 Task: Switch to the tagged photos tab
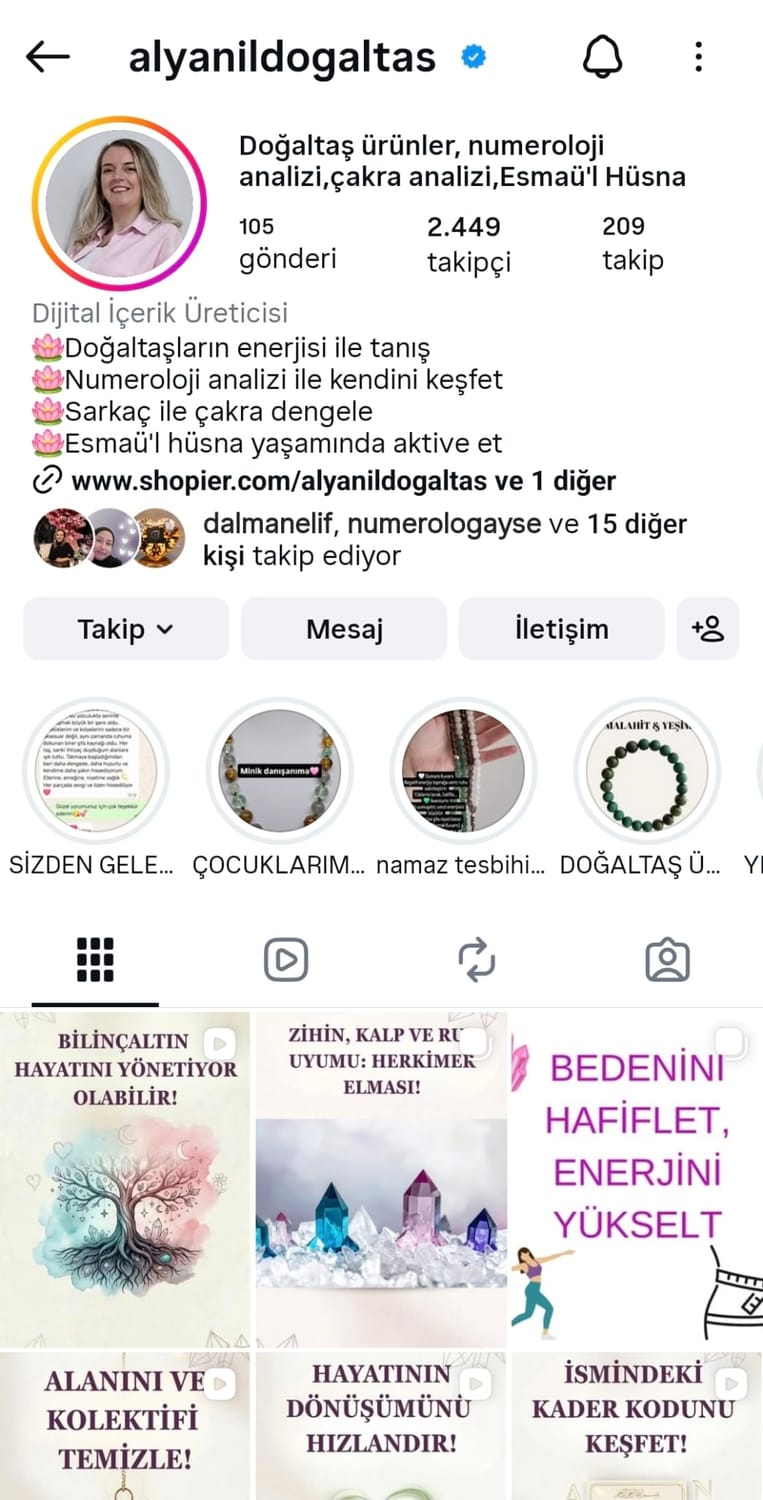coord(667,960)
